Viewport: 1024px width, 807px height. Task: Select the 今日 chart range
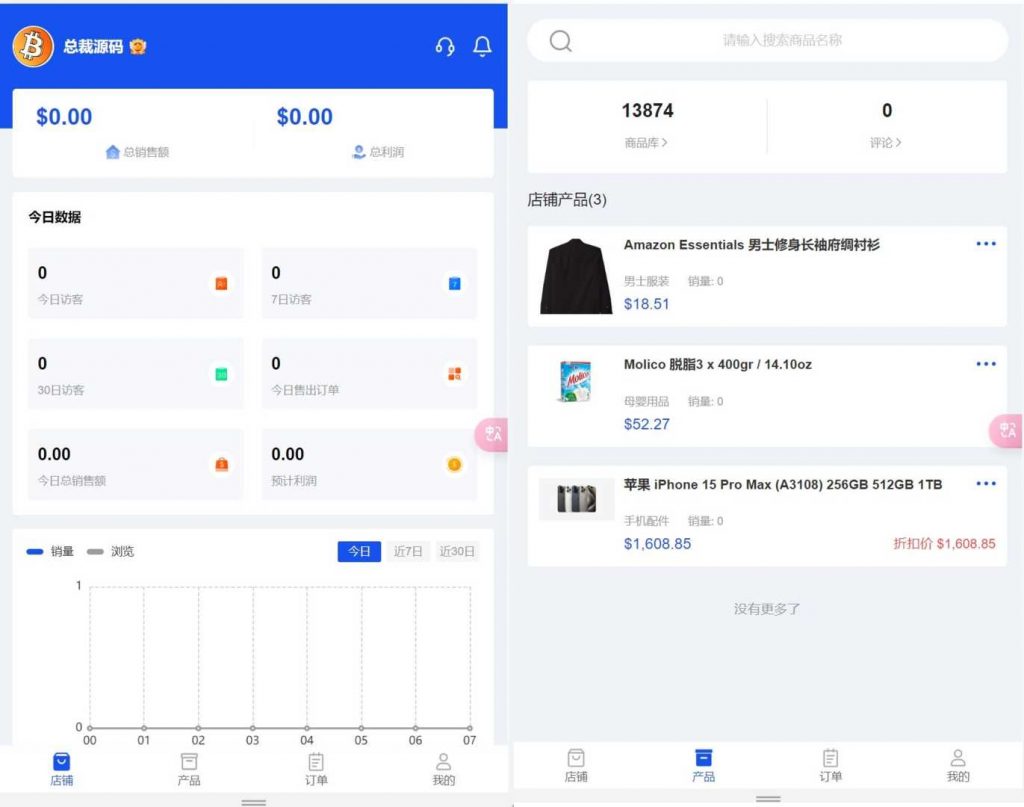click(x=359, y=551)
